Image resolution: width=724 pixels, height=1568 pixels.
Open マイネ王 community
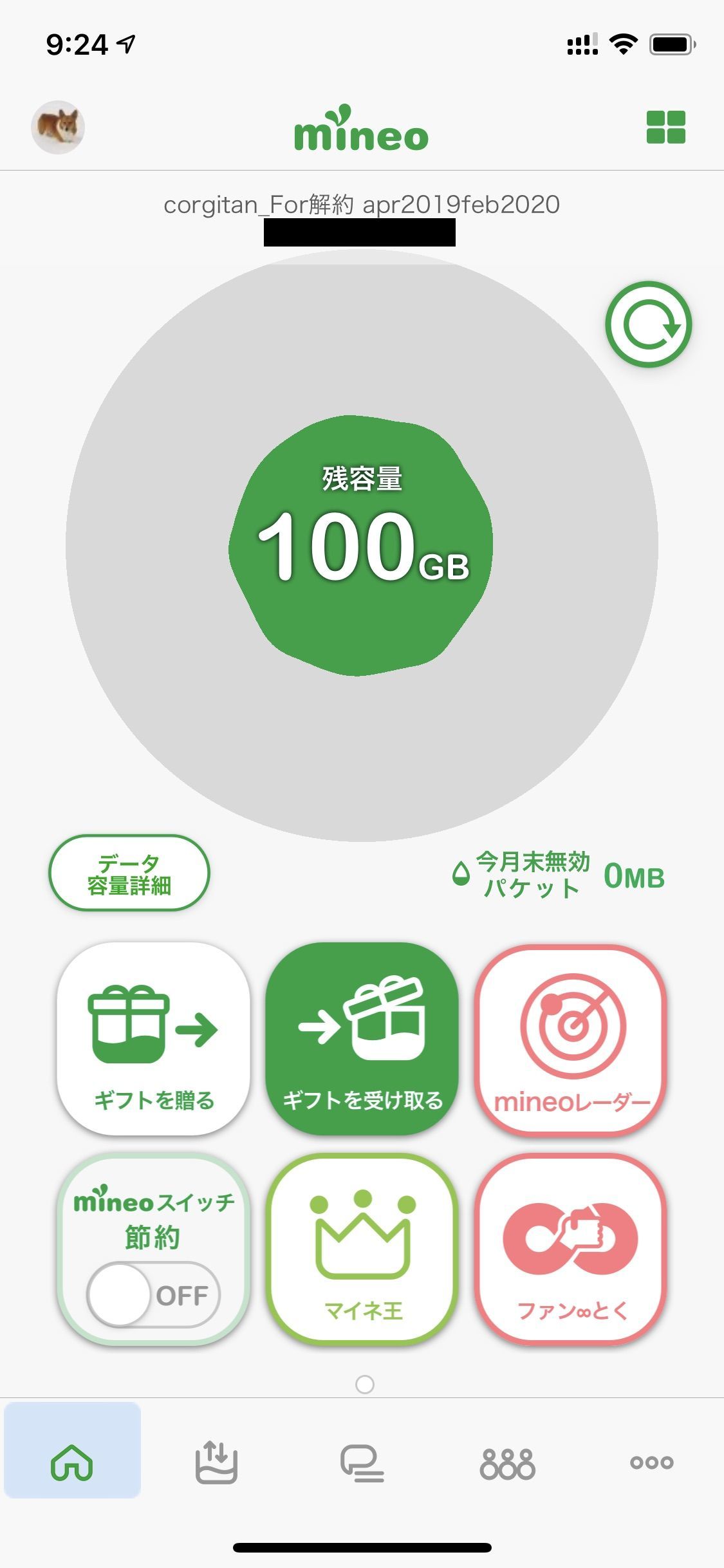(362, 1249)
